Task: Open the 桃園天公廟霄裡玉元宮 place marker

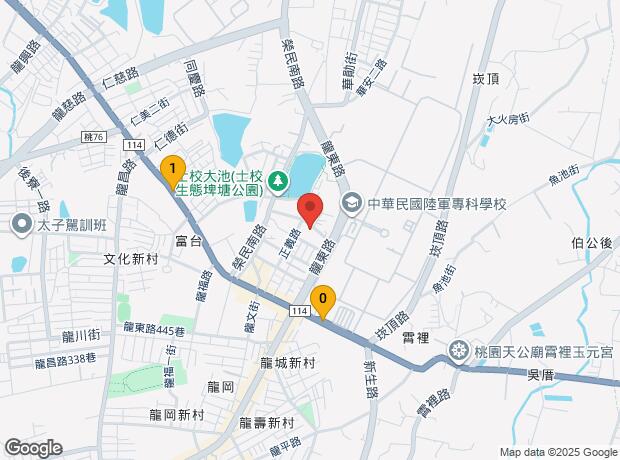Action: (459, 350)
